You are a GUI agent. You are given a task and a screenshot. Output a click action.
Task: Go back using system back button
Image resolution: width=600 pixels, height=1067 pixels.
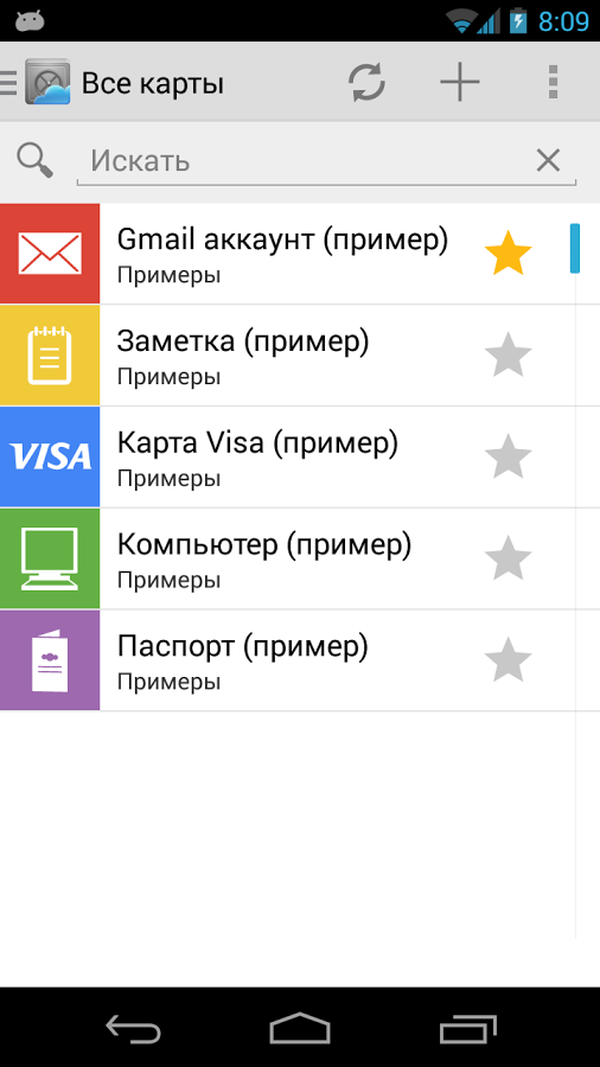[x=133, y=1028]
